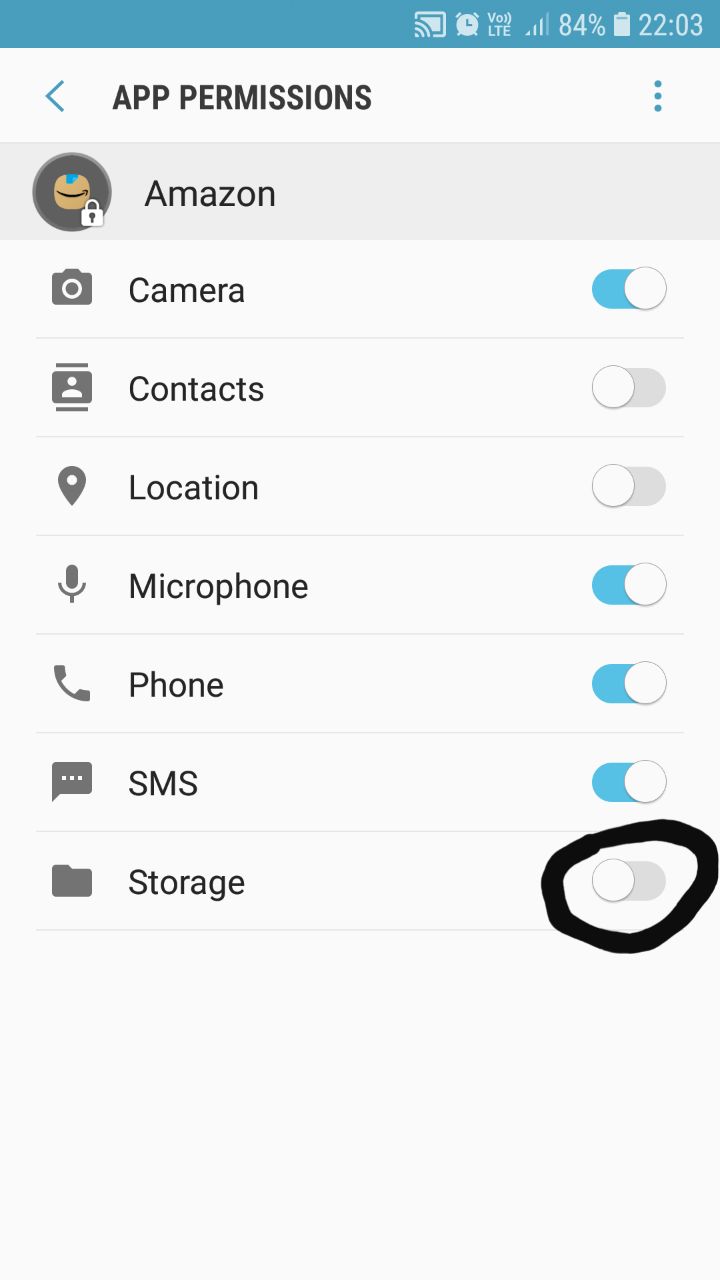The width and height of the screenshot is (720, 1280).
Task: Enable the Location permission switch
Action: pos(629,486)
